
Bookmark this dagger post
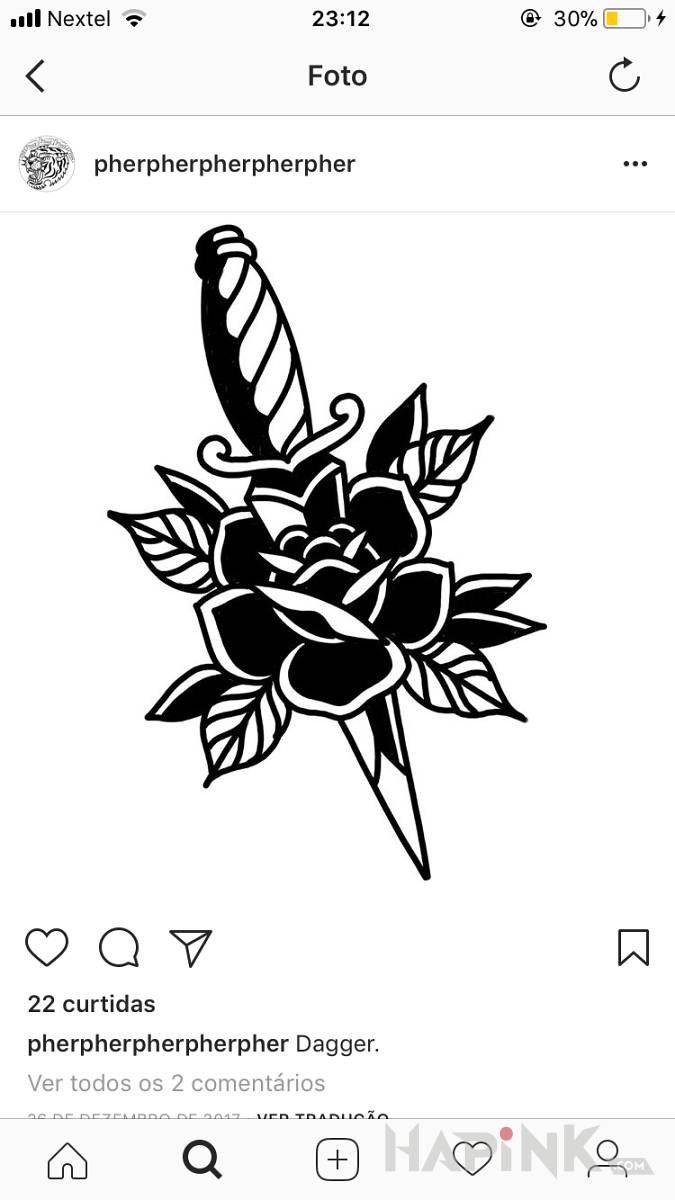[633, 947]
